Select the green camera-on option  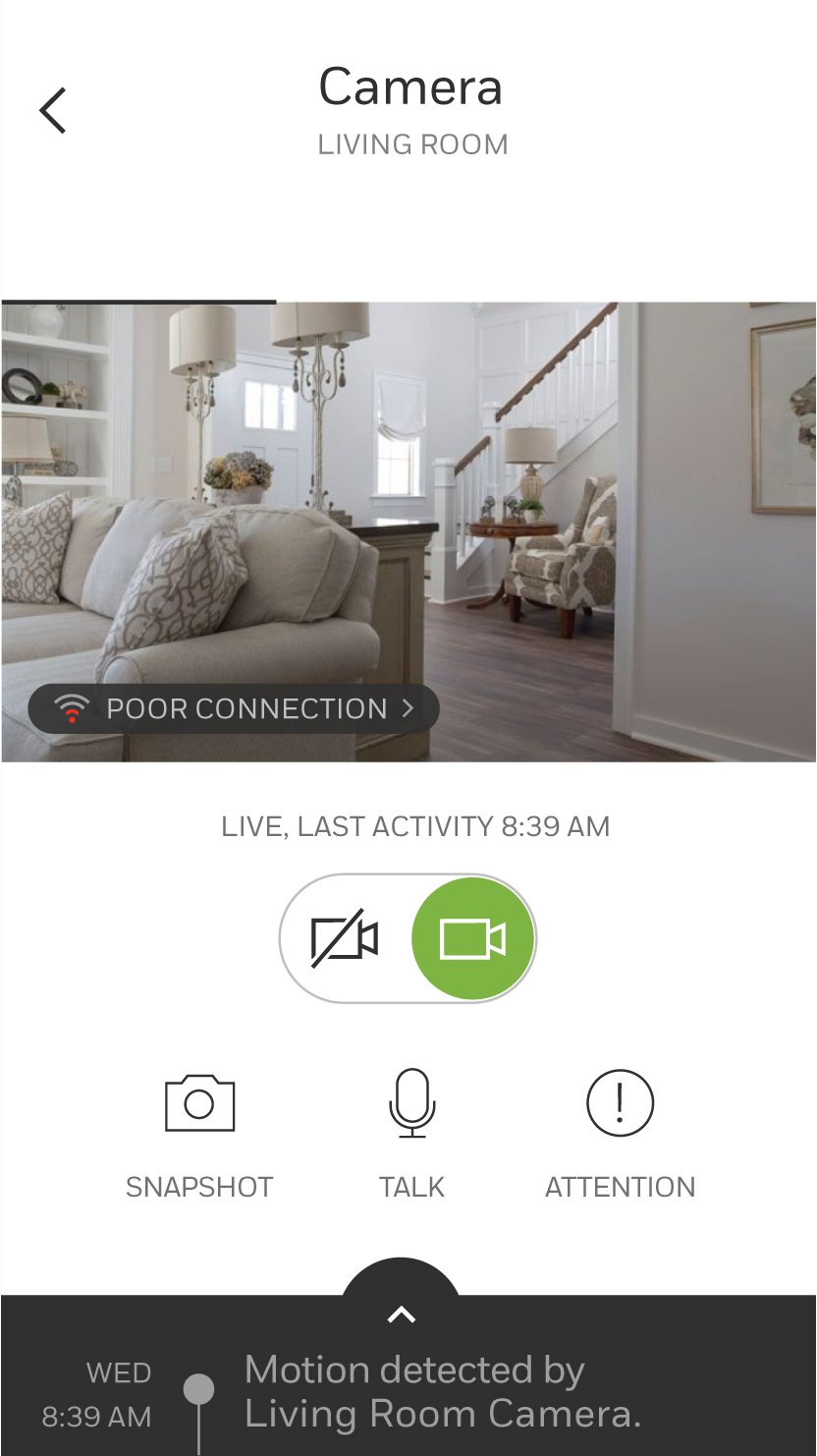point(472,939)
